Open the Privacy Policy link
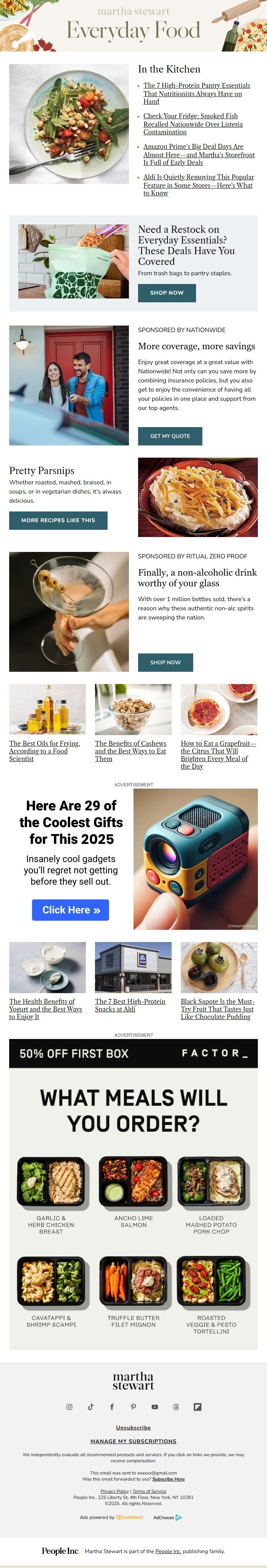Viewport: 267px width, 1568px height. tap(114, 1491)
